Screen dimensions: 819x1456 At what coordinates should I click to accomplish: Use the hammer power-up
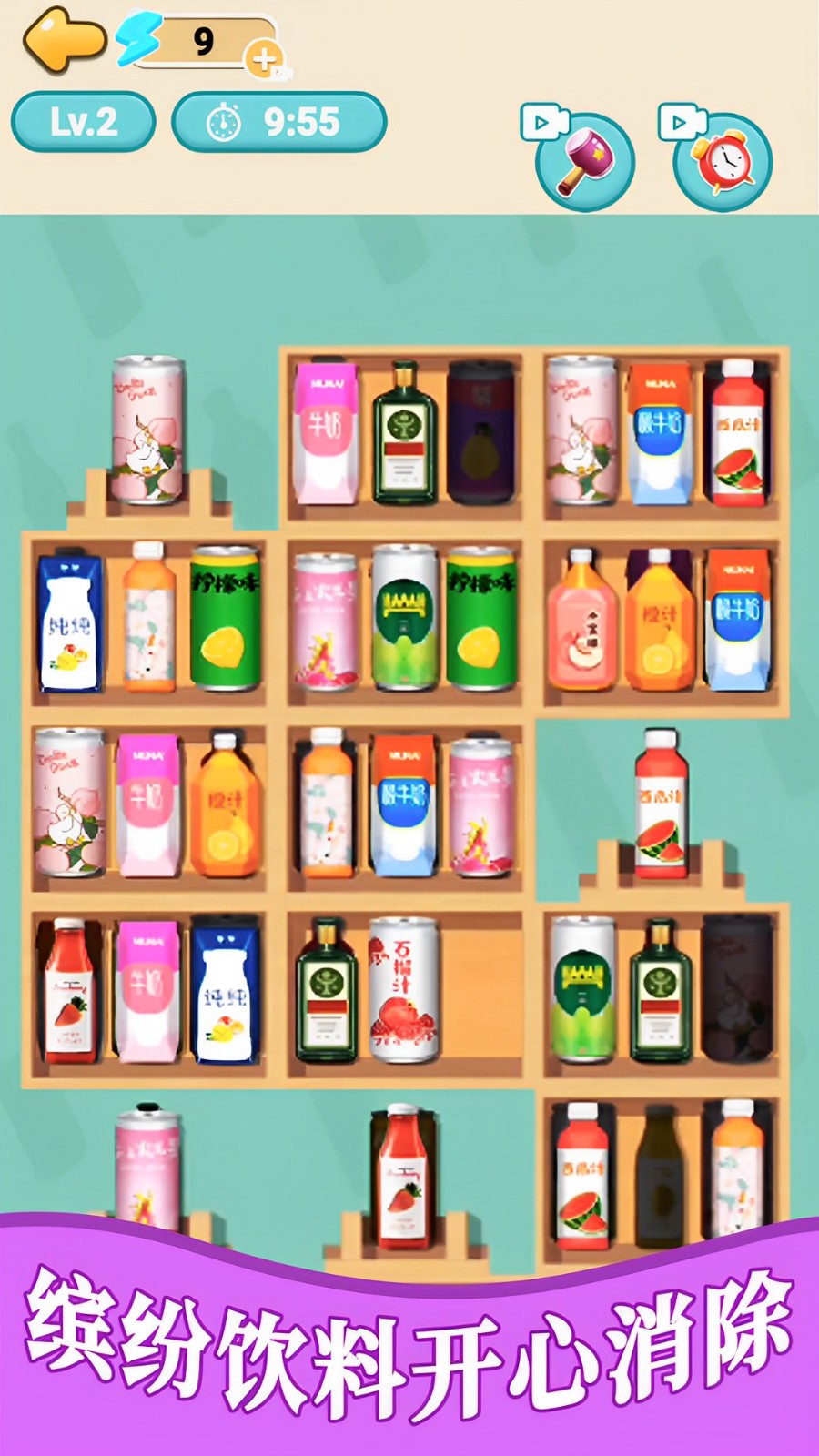click(585, 163)
